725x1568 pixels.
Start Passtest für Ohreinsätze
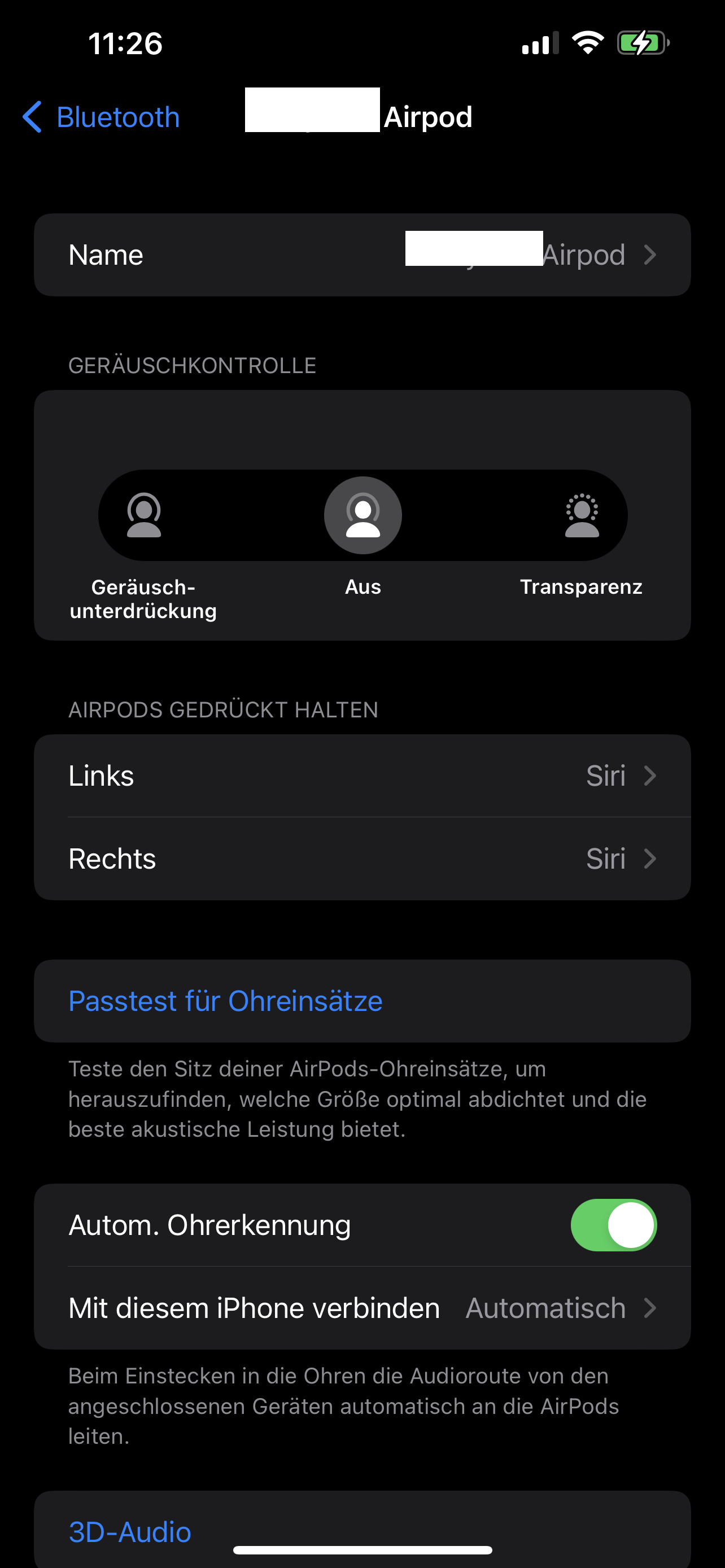(226, 1001)
